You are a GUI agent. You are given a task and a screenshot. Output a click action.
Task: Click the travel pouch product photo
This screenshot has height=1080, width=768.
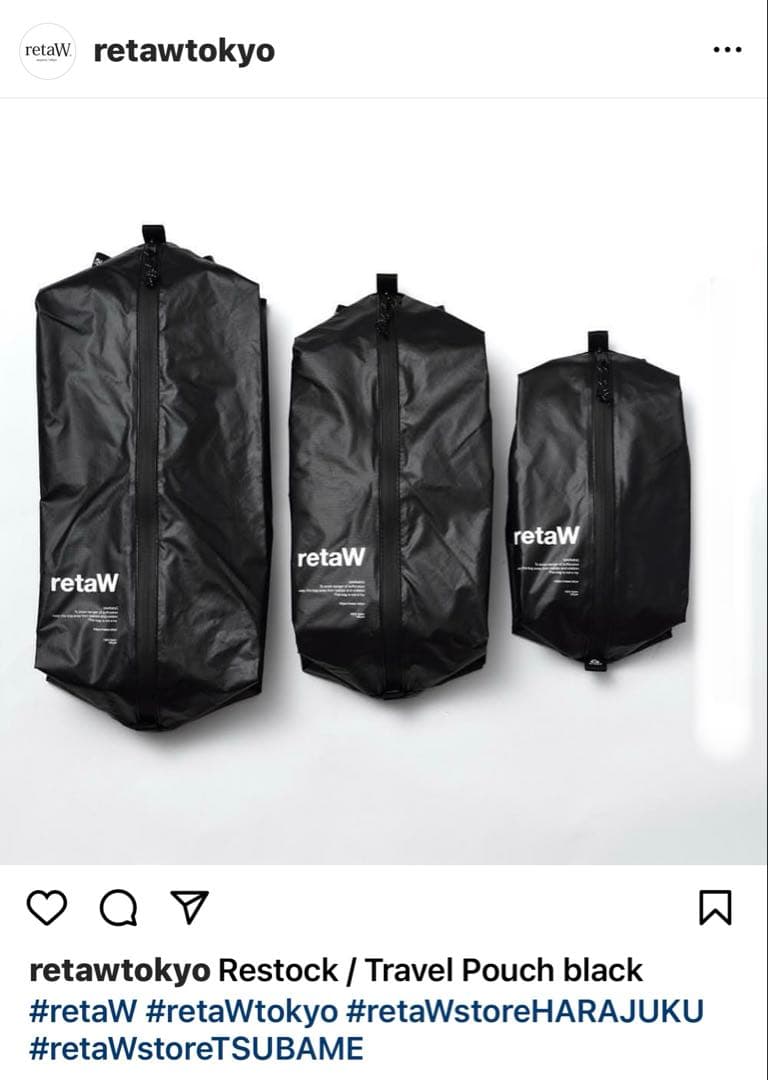[x=384, y=480]
